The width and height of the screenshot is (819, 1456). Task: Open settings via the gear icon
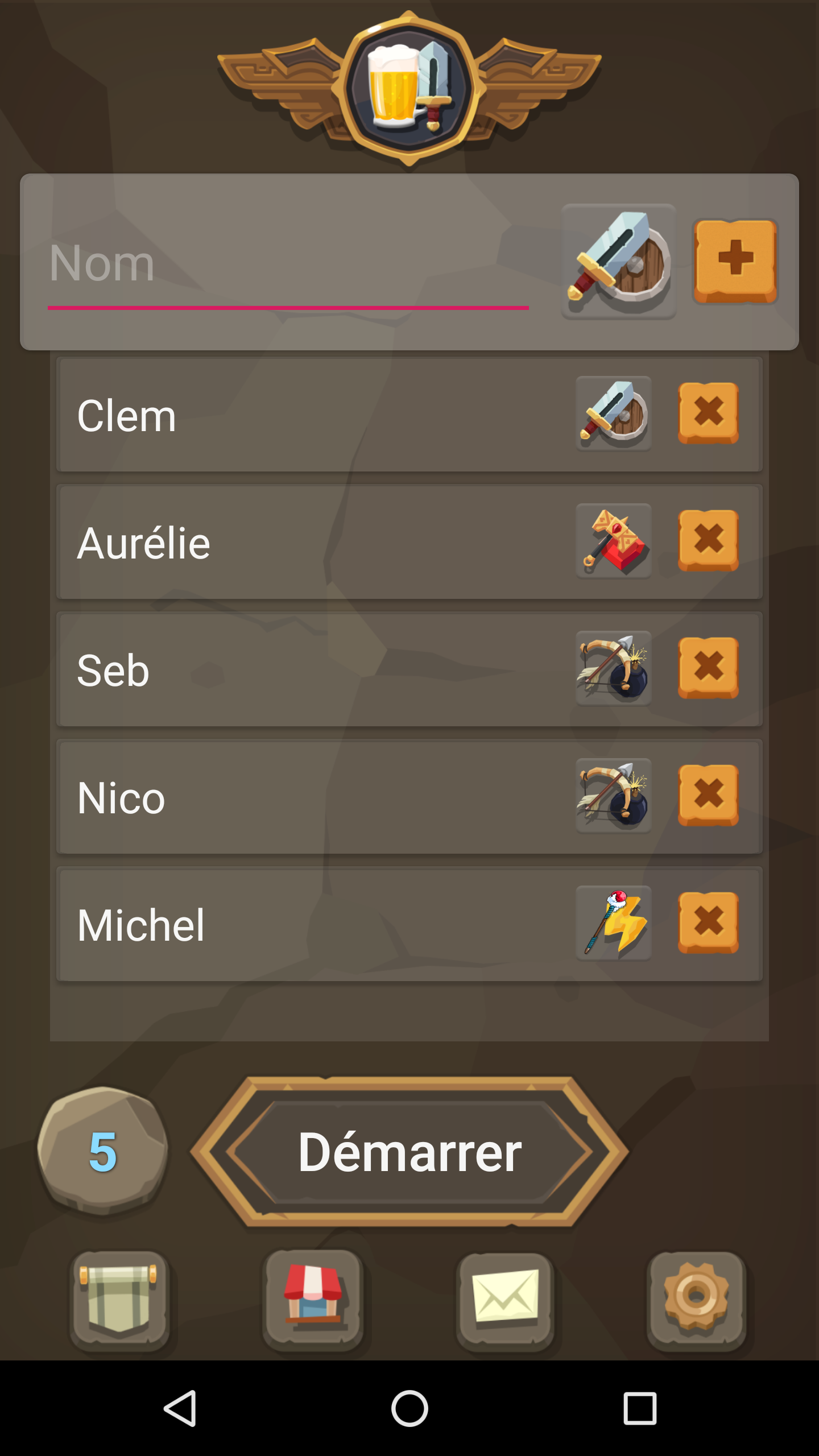click(697, 1301)
